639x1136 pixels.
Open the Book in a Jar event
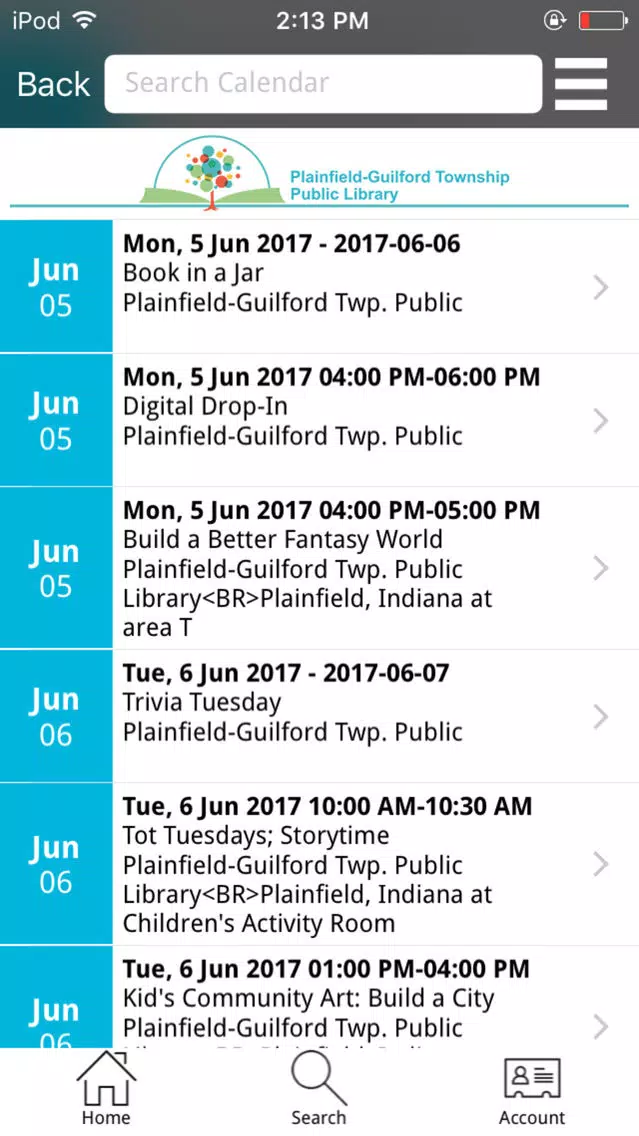[320, 287]
